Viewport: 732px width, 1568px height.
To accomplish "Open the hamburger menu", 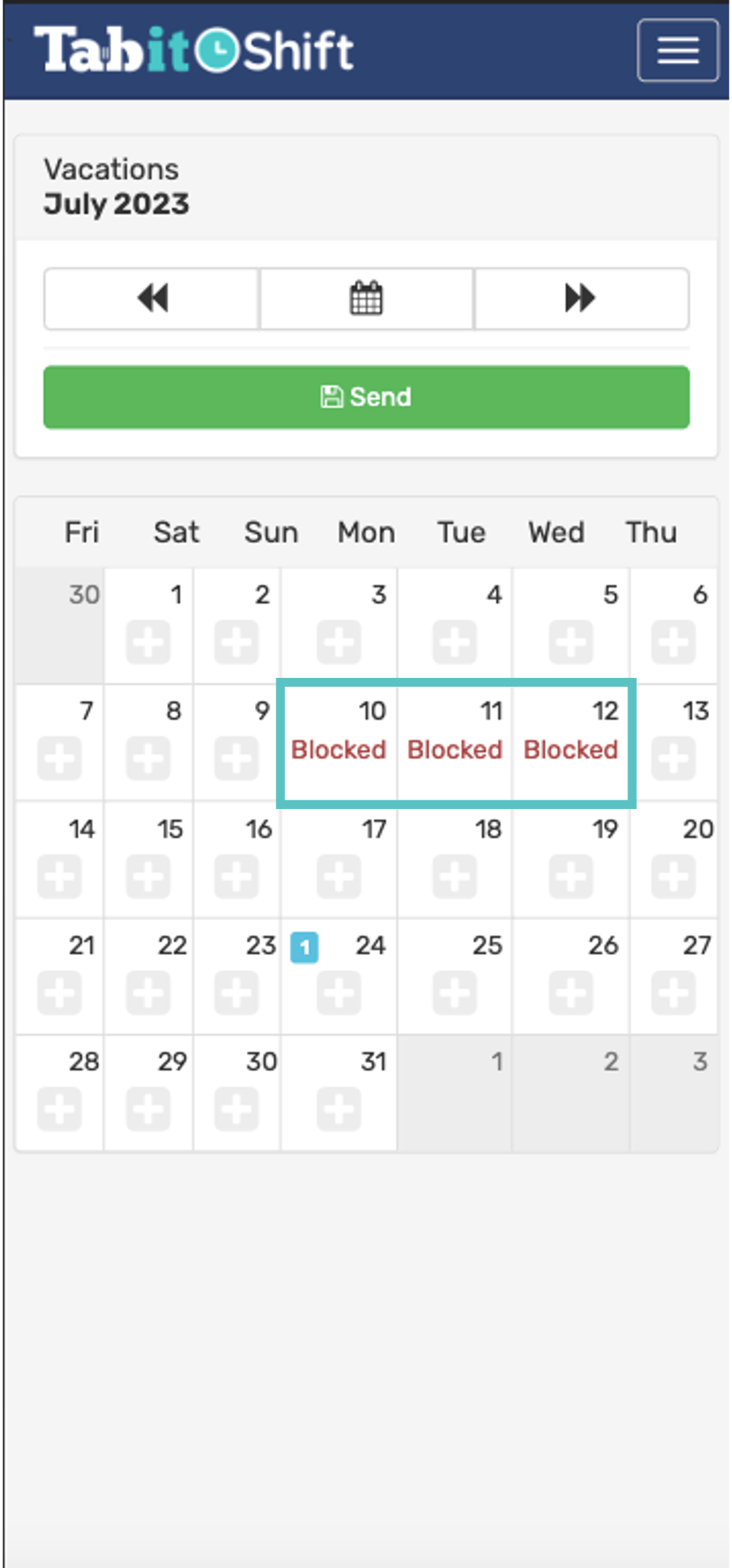I will click(x=677, y=50).
